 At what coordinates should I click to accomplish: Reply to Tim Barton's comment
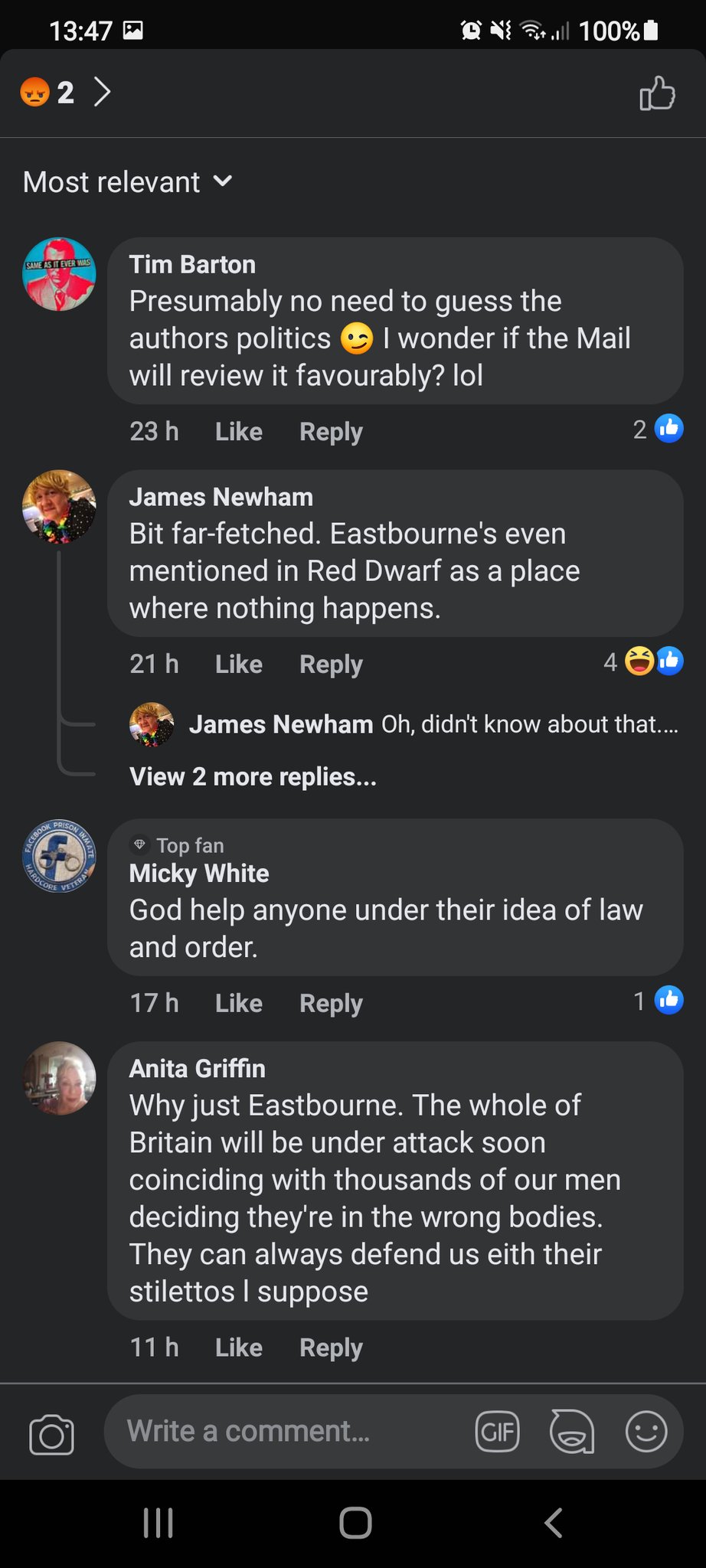click(x=331, y=432)
